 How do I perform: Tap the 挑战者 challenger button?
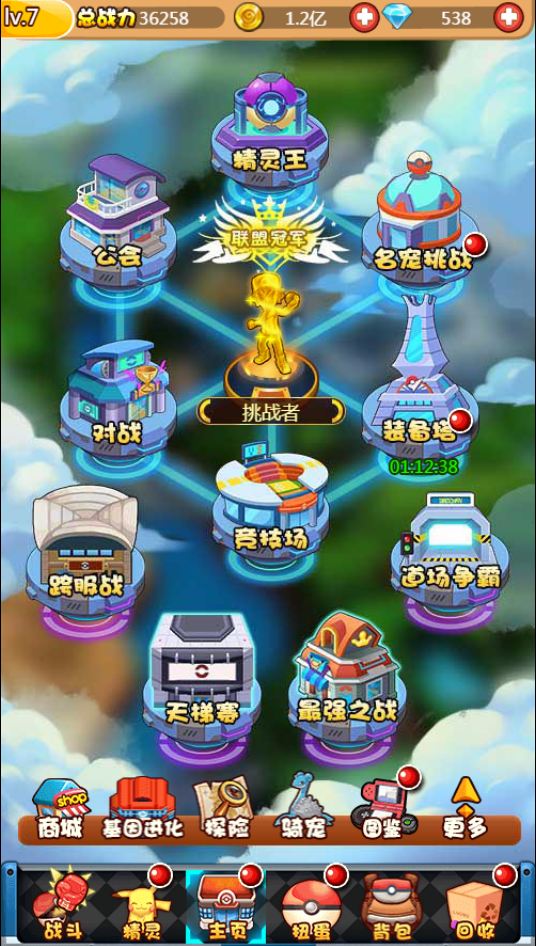271,412
